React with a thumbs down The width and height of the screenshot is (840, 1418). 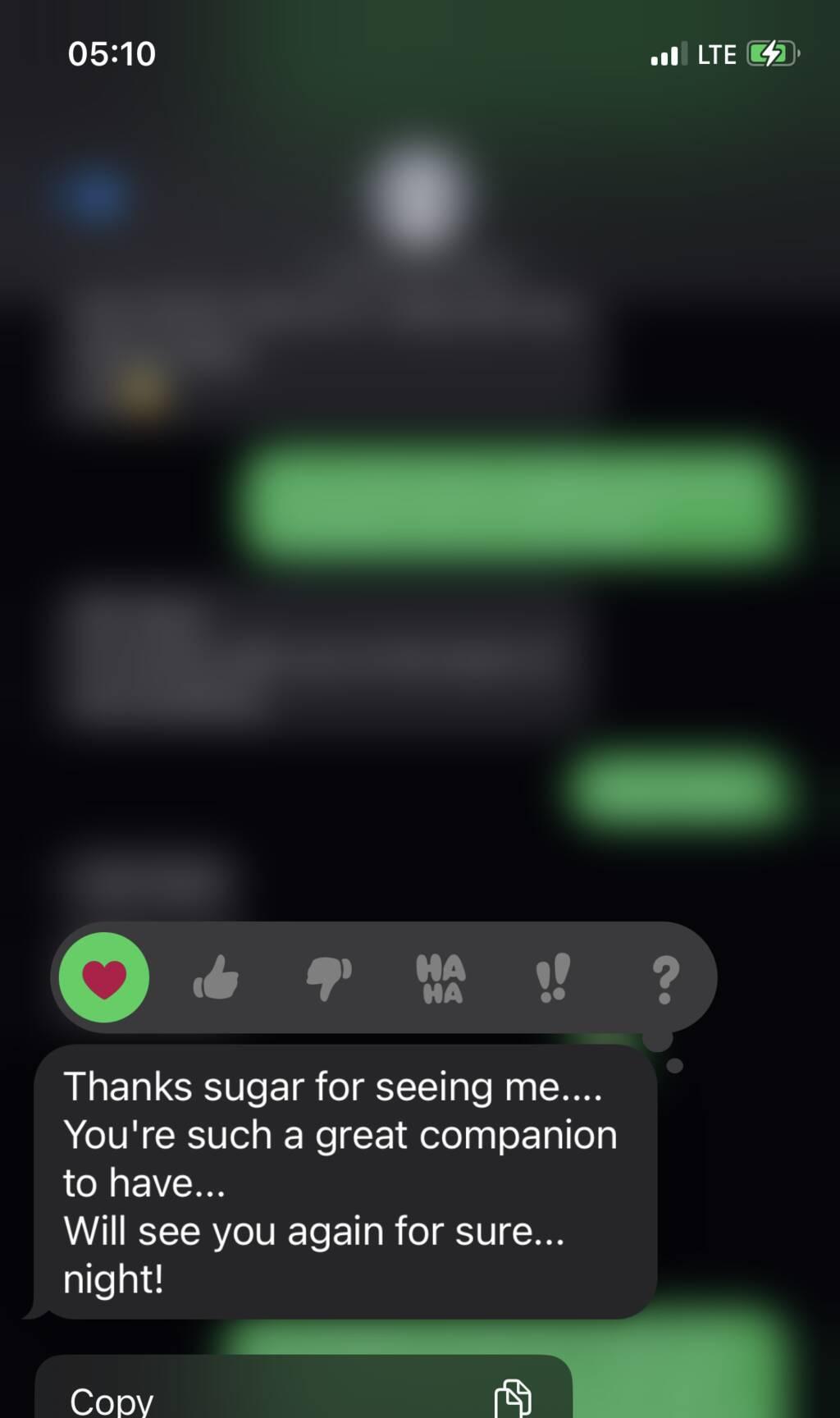(328, 979)
